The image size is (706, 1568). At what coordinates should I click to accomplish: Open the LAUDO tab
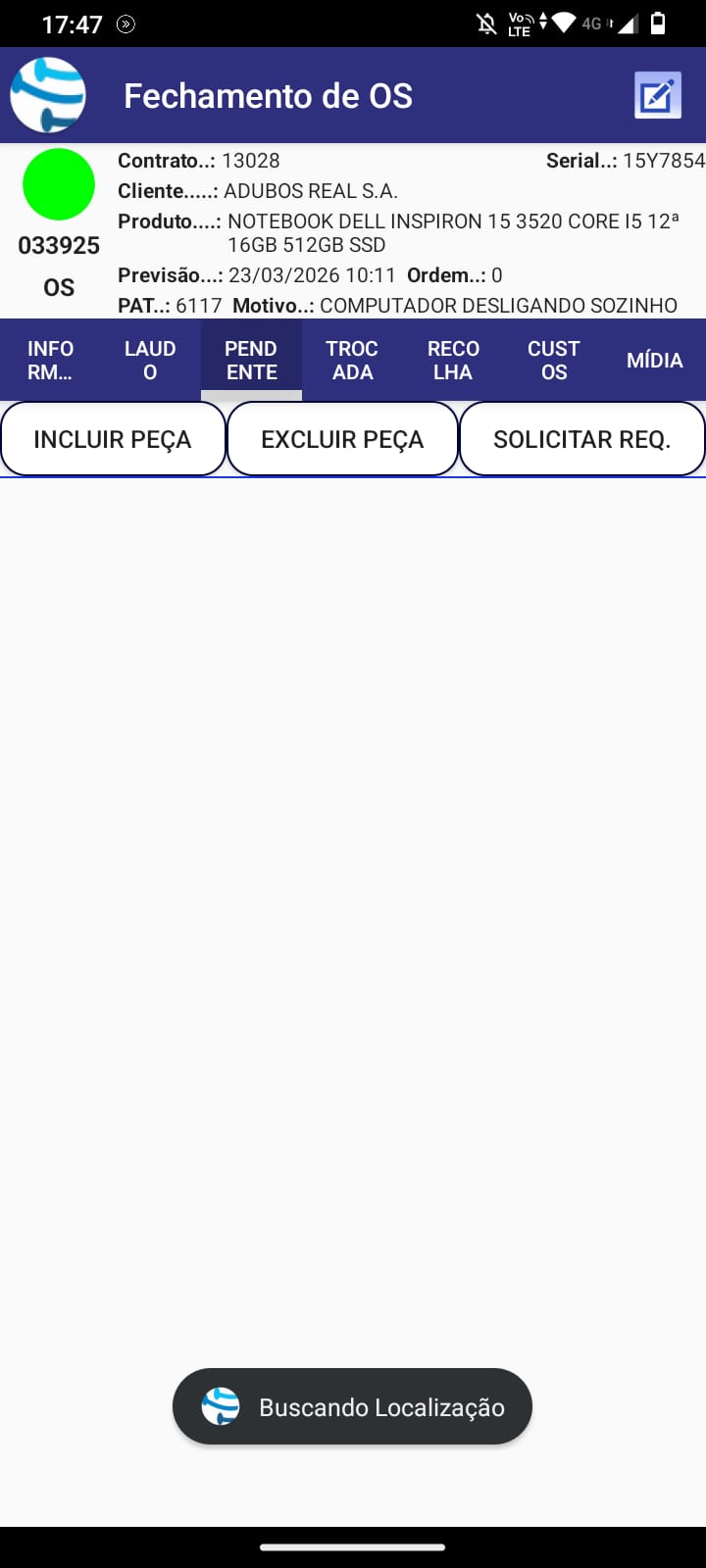pyautogui.click(x=150, y=360)
